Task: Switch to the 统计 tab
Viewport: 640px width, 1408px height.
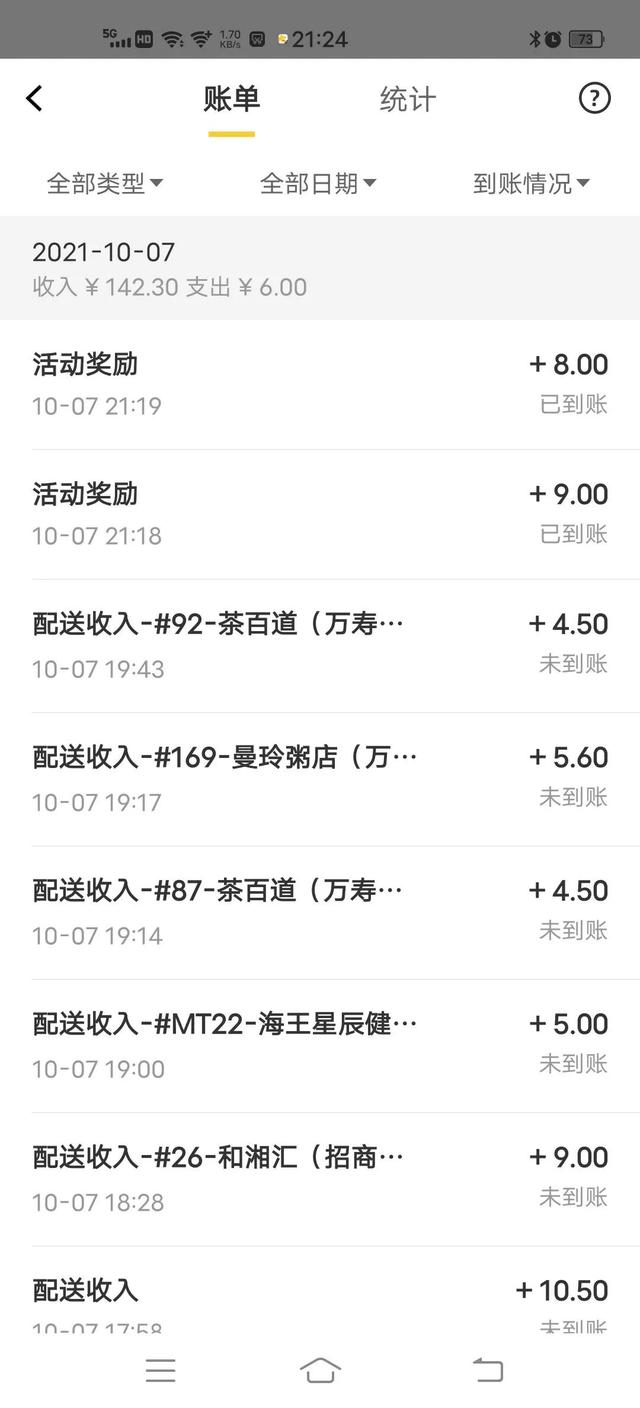Action: 408,99
